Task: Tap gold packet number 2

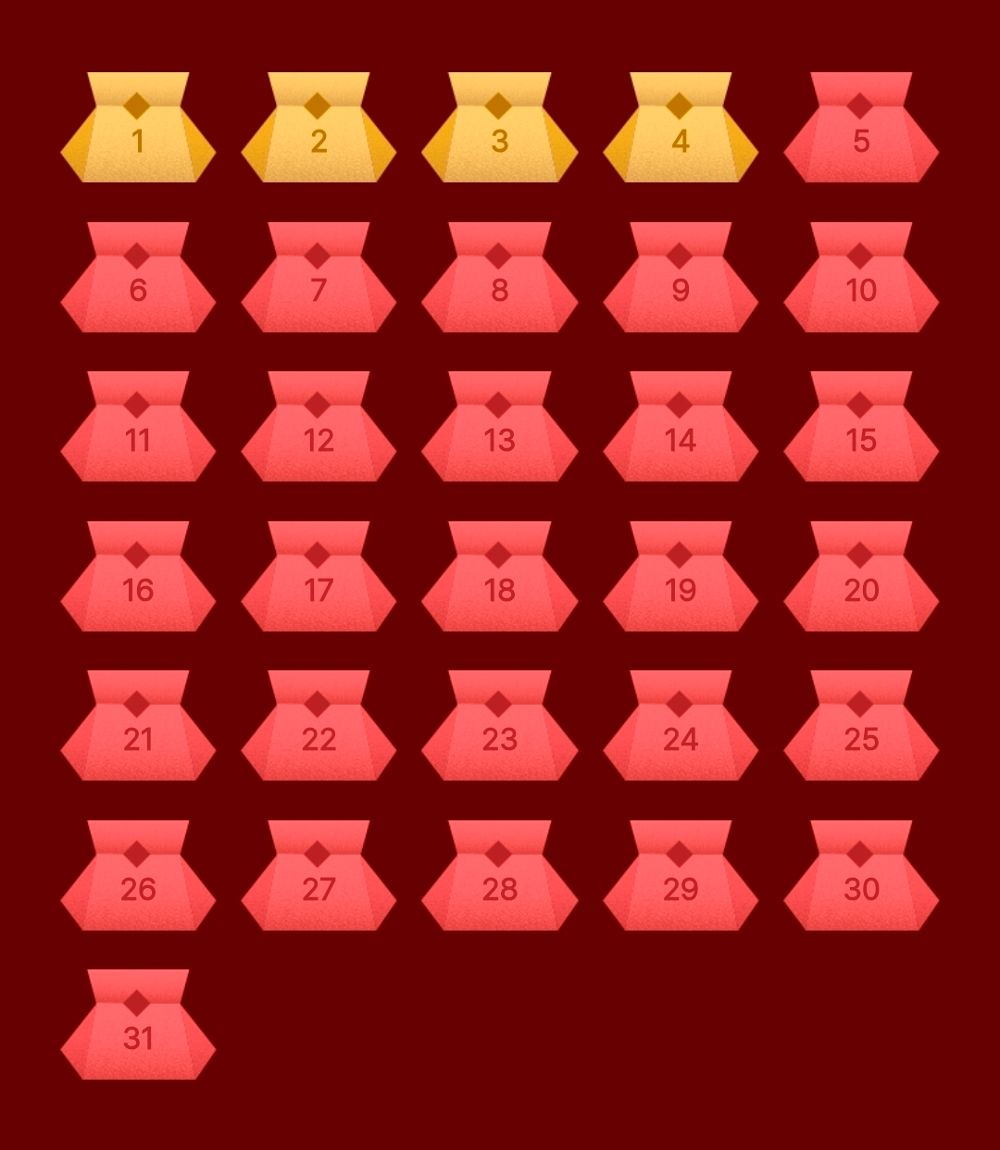Action: [318, 130]
